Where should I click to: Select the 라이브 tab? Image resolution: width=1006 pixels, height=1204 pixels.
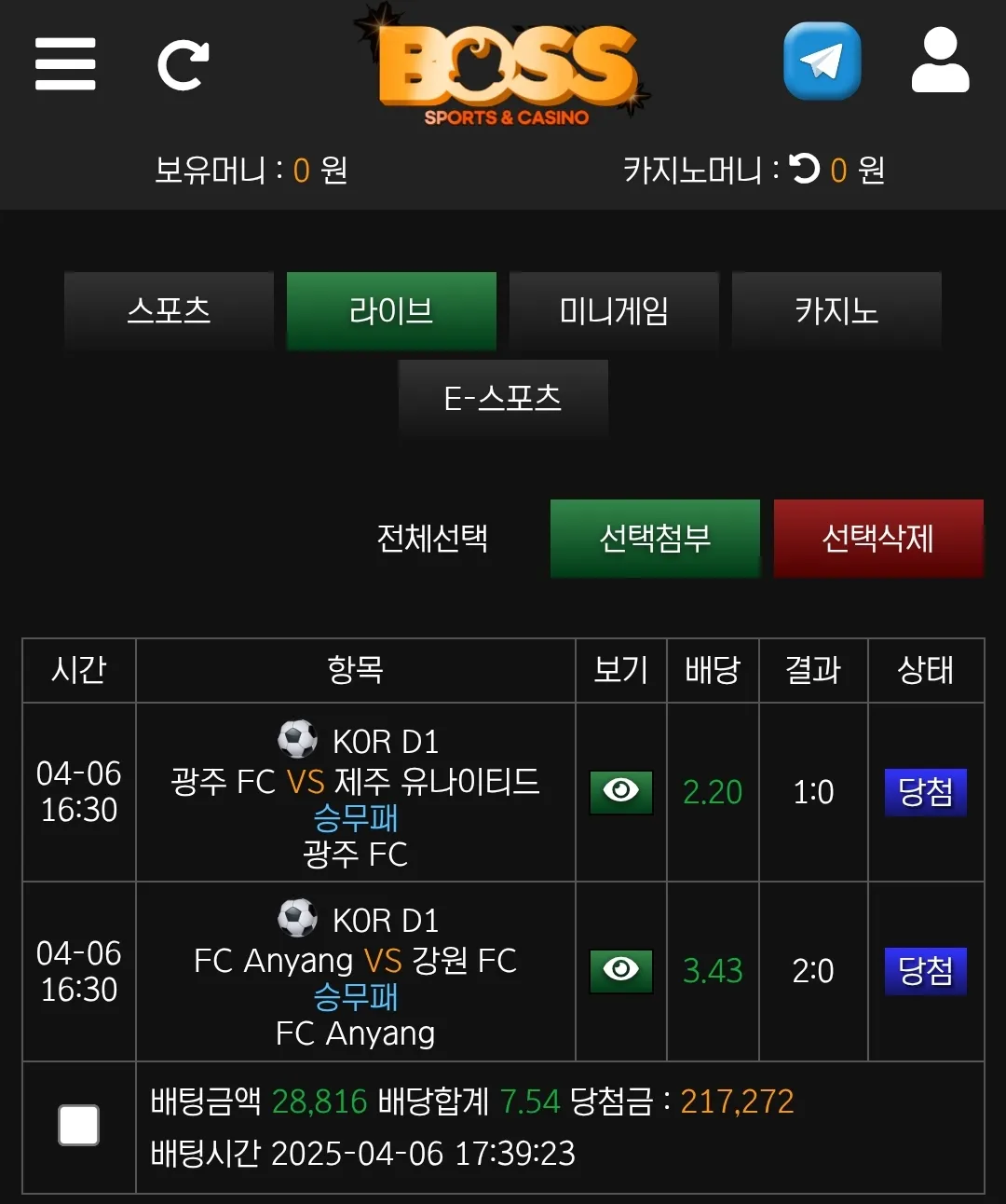pyautogui.click(x=391, y=310)
